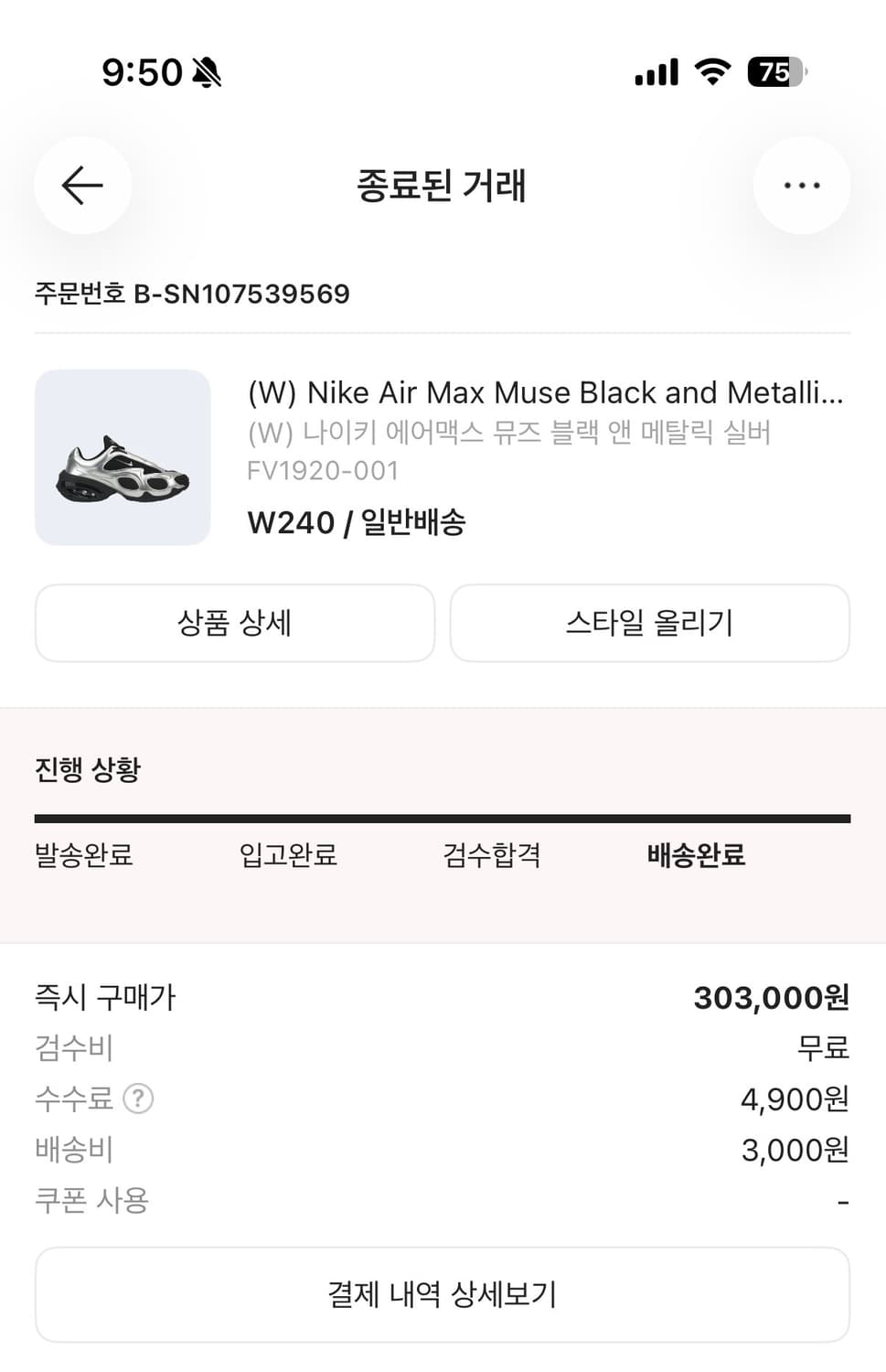The height and width of the screenshot is (1372, 886).
Task: Click the Wi-Fi status icon
Action: (712, 72)
